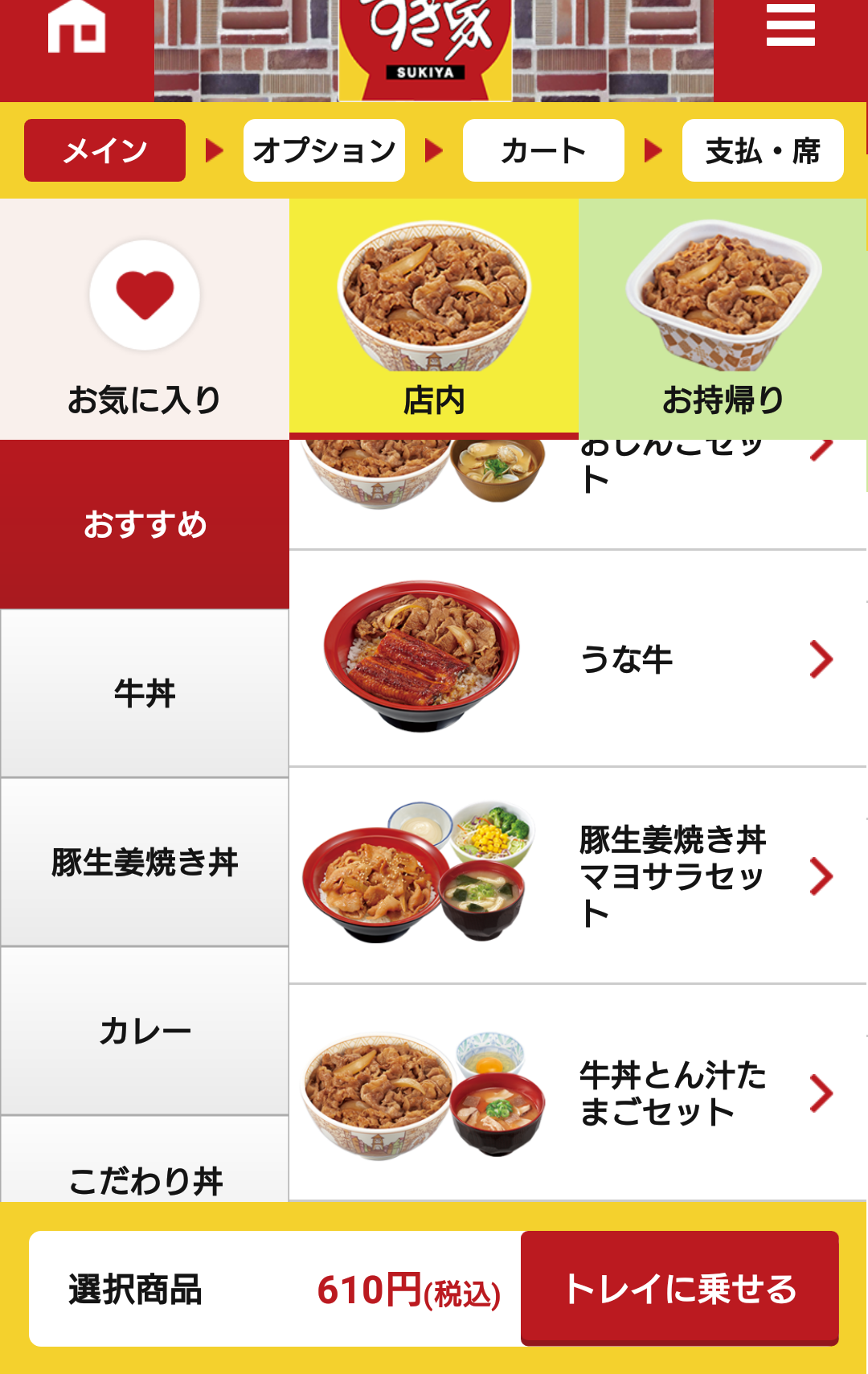This screenshot has height=1374, width=868.
Task: Pick 牛丼とん汁たまごセット
Action: coord(577,1093)
